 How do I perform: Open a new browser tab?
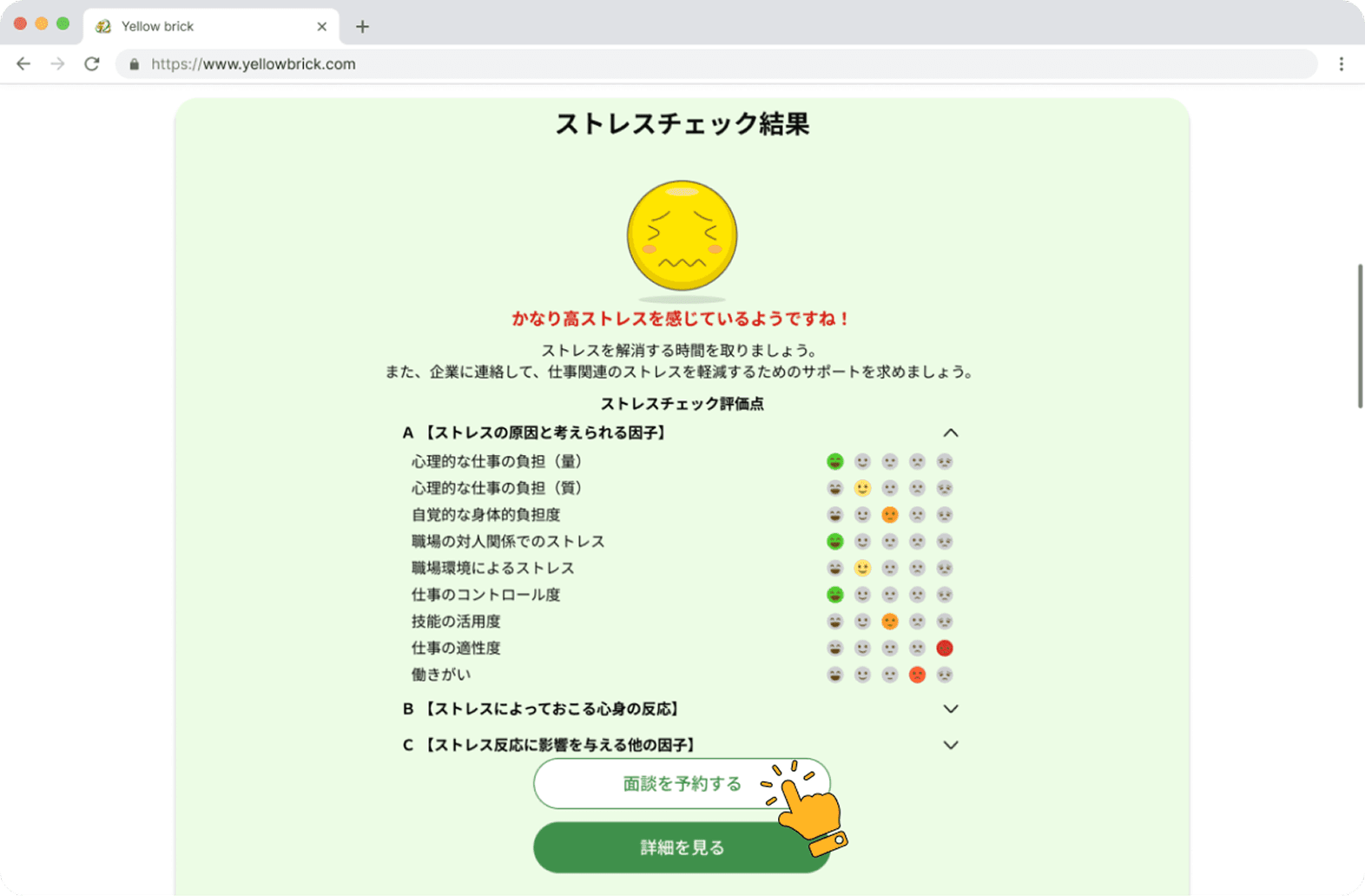pyautogui.click(x=362, y=26)
